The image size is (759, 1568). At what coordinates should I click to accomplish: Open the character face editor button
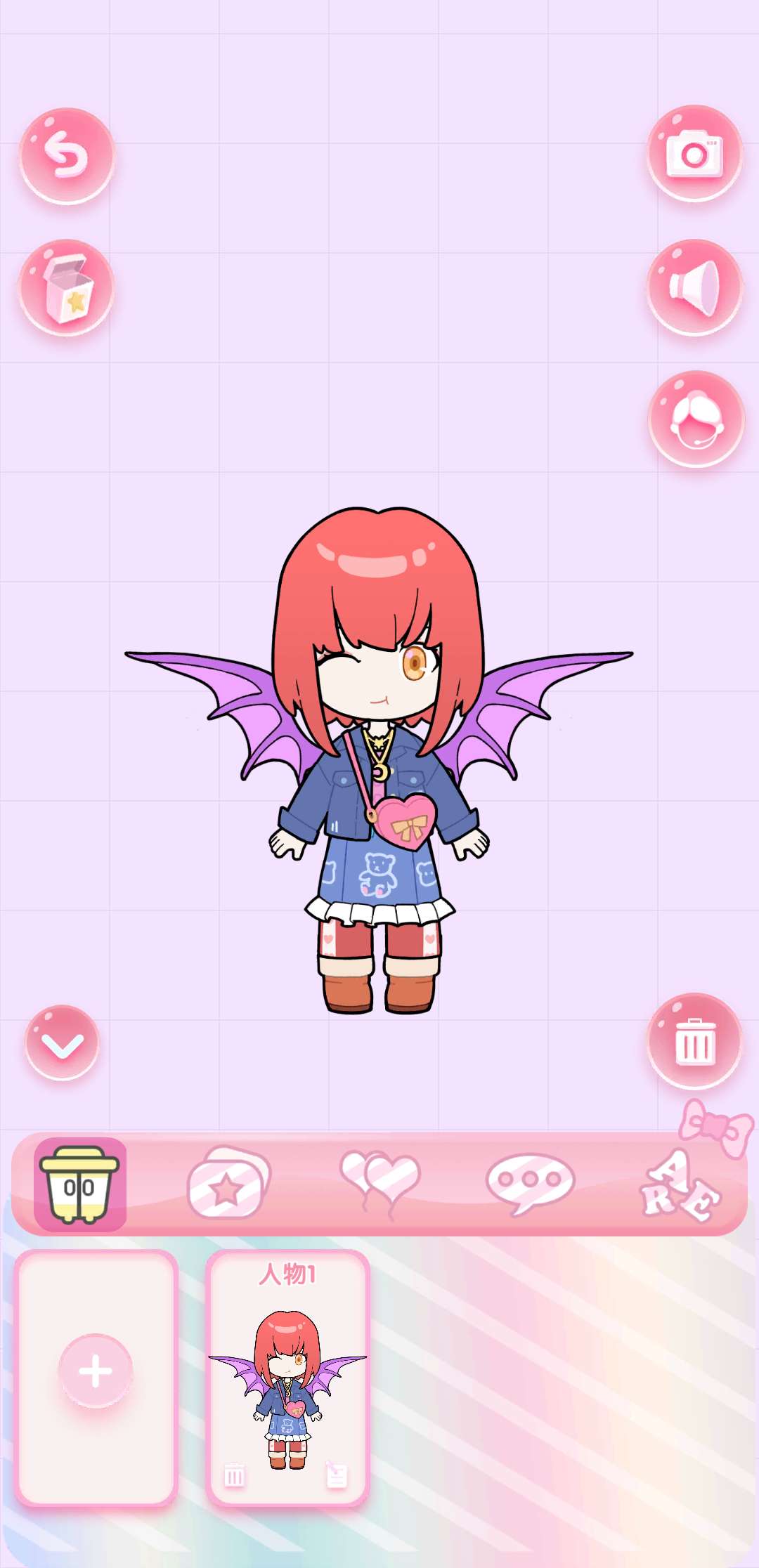[696, 419]
